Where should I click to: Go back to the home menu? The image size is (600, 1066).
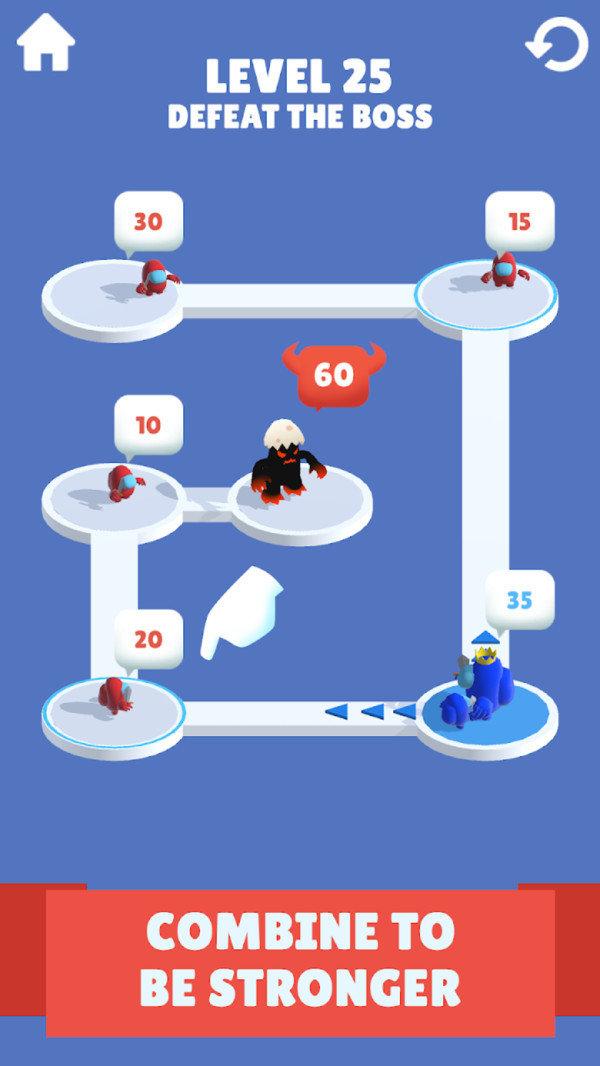[x=46, y=45]
